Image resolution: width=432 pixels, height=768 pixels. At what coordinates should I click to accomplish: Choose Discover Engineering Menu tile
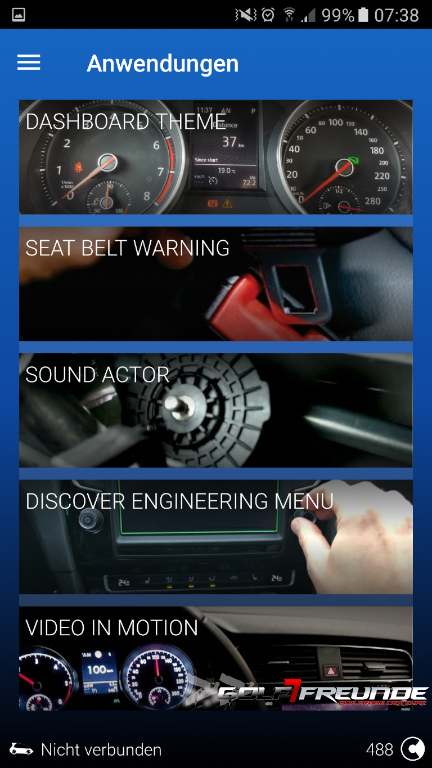(216, 537)
